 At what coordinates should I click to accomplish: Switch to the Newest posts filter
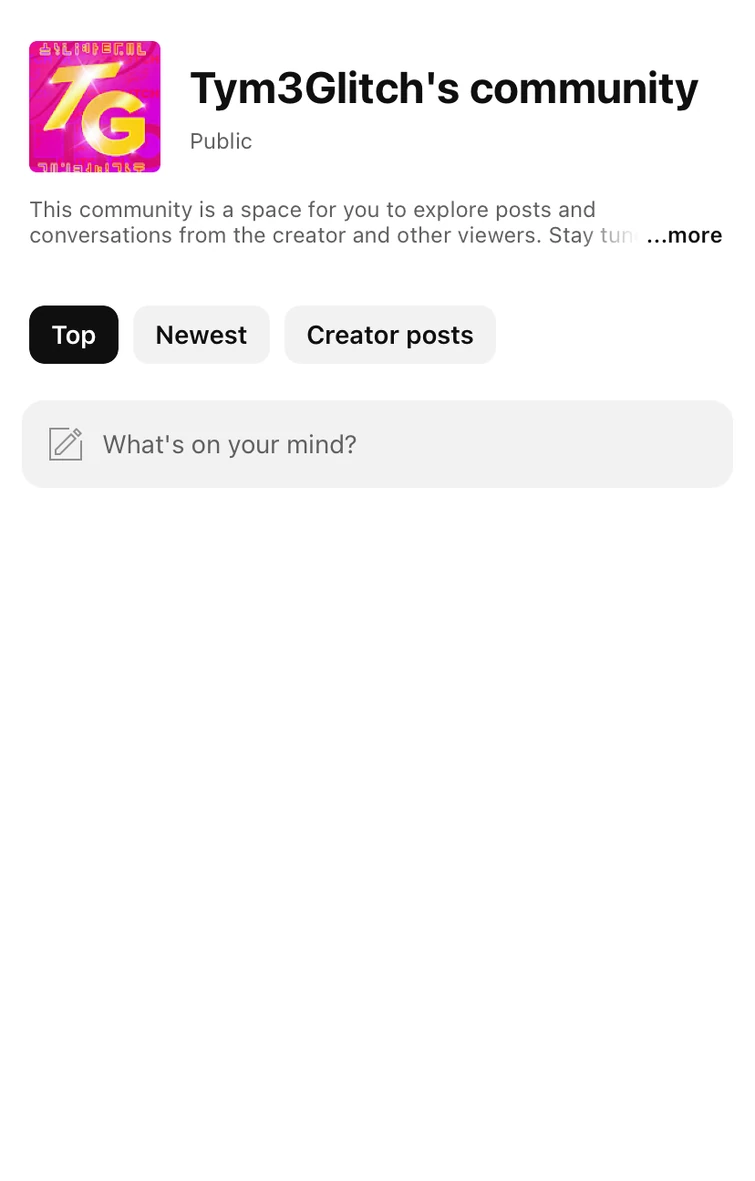coord(201,335)
